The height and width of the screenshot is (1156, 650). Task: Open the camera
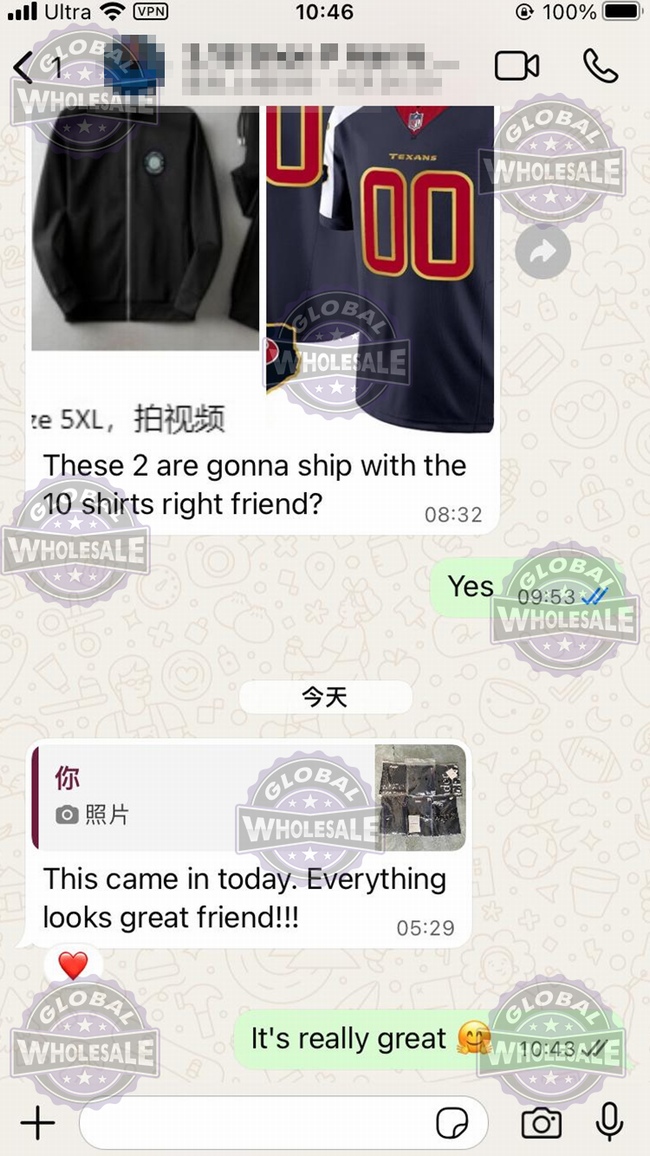(x=541, y=1123)
